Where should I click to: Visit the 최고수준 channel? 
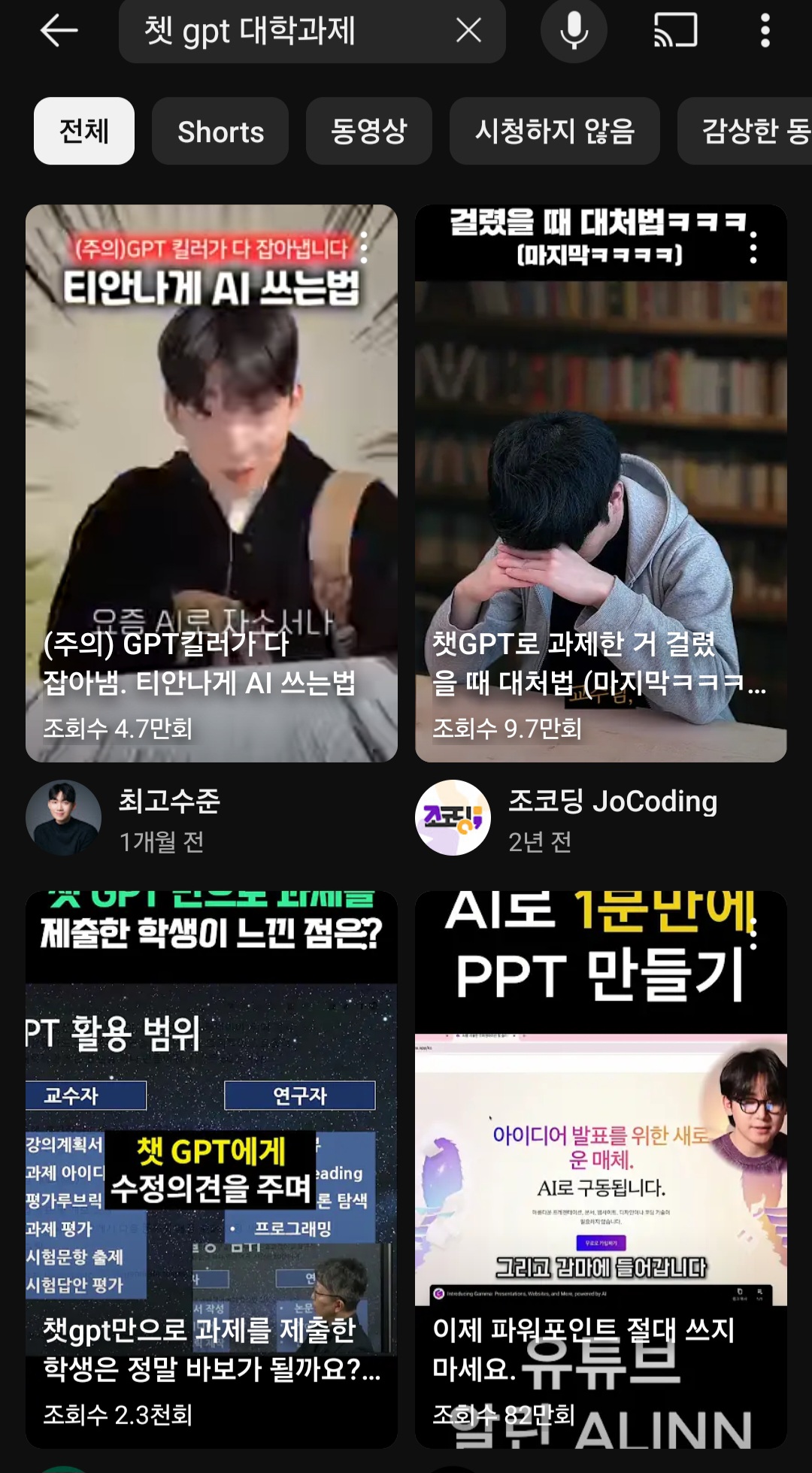64,817
